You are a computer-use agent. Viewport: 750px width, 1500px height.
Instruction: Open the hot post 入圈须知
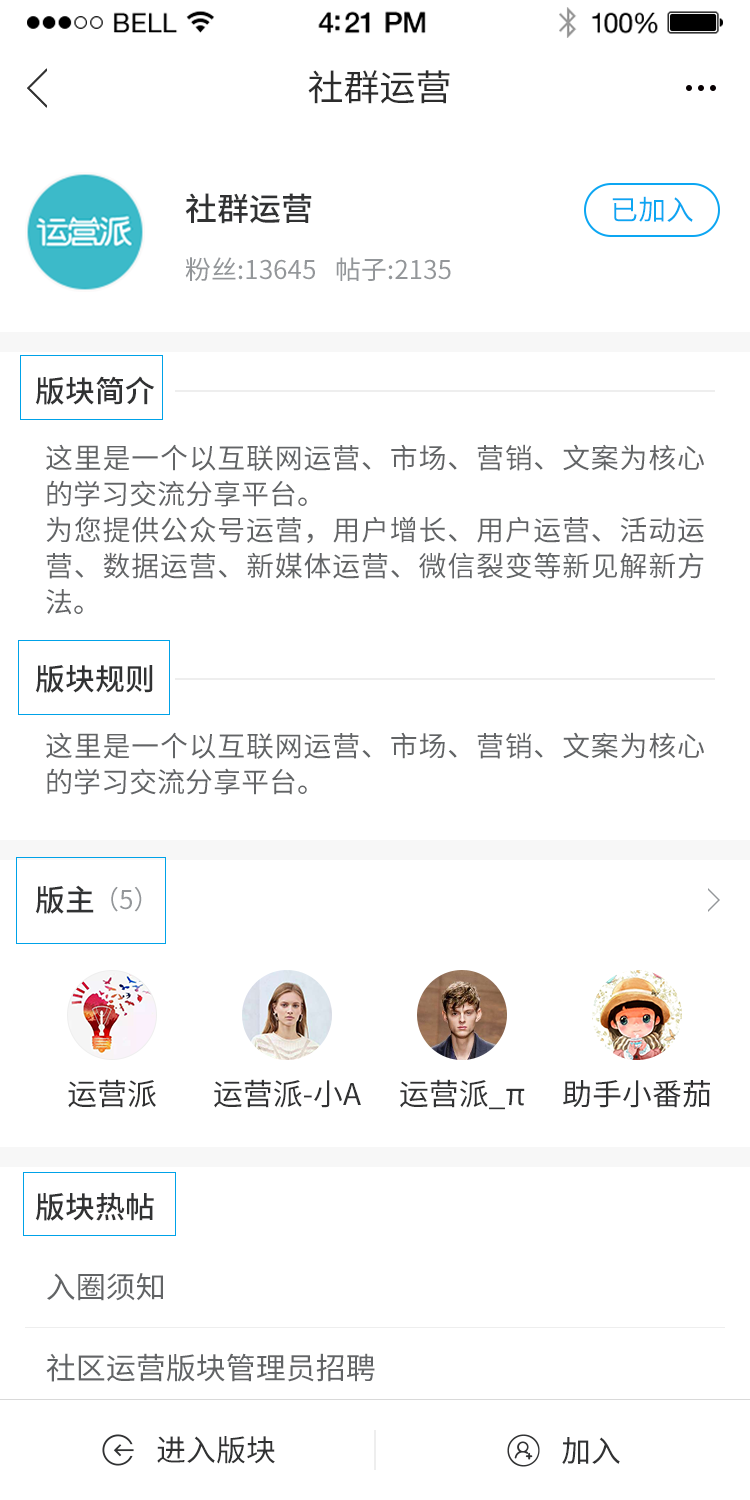(x=106, y=1287)
